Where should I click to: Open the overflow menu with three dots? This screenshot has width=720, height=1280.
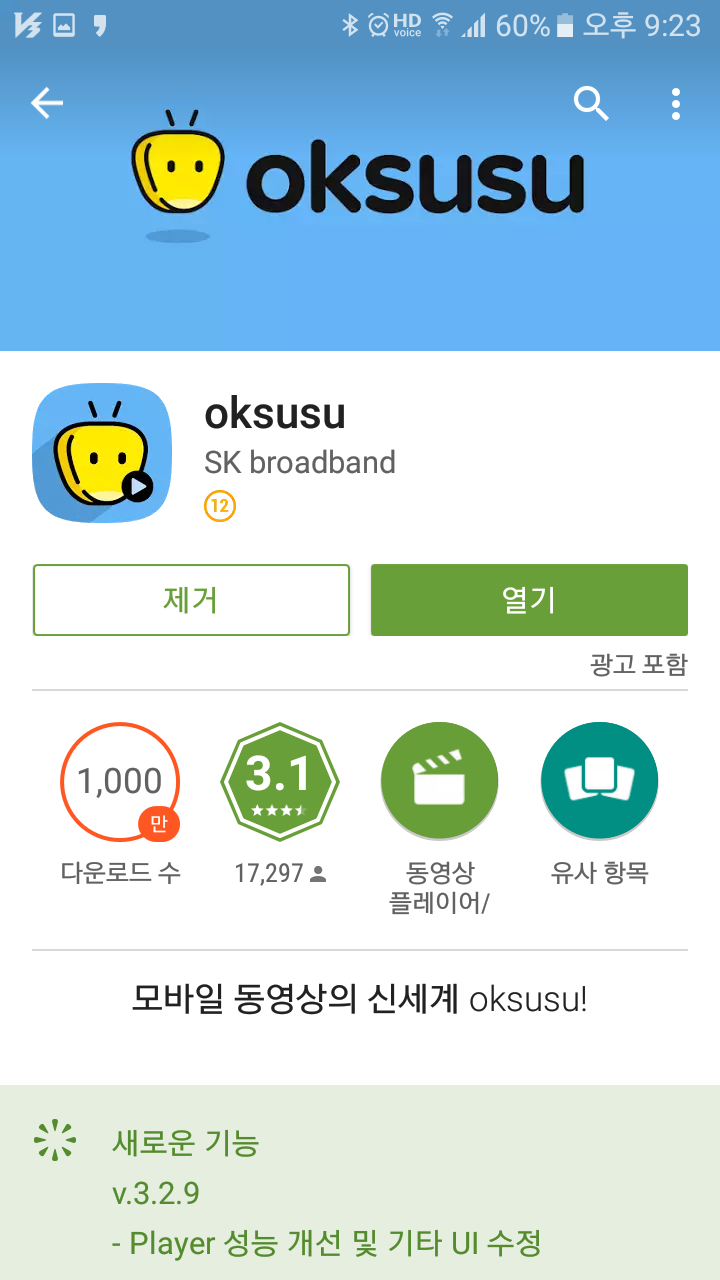(x=676, y=103)
